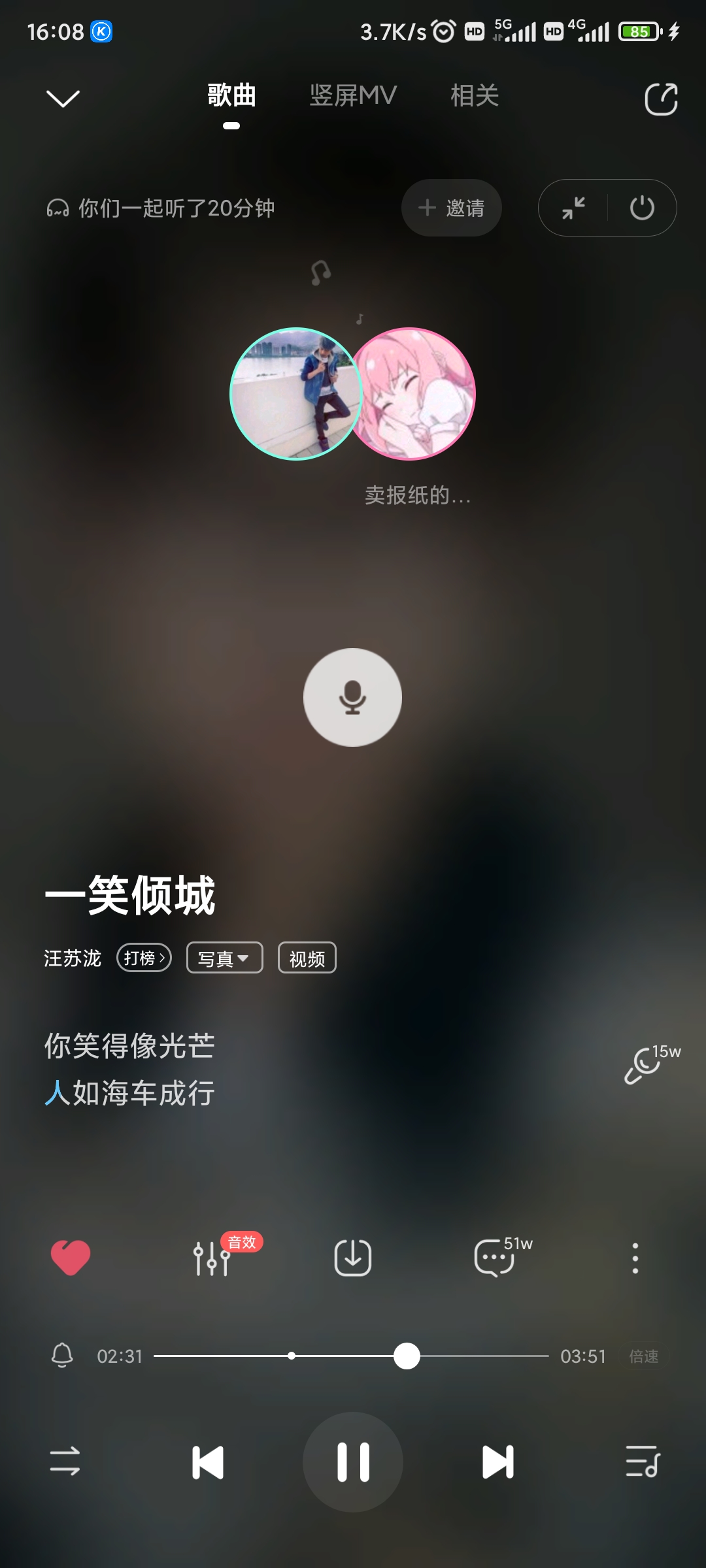Skip to the next track
Viewport: 706px width, 1568px height.
pos(498,1462)
